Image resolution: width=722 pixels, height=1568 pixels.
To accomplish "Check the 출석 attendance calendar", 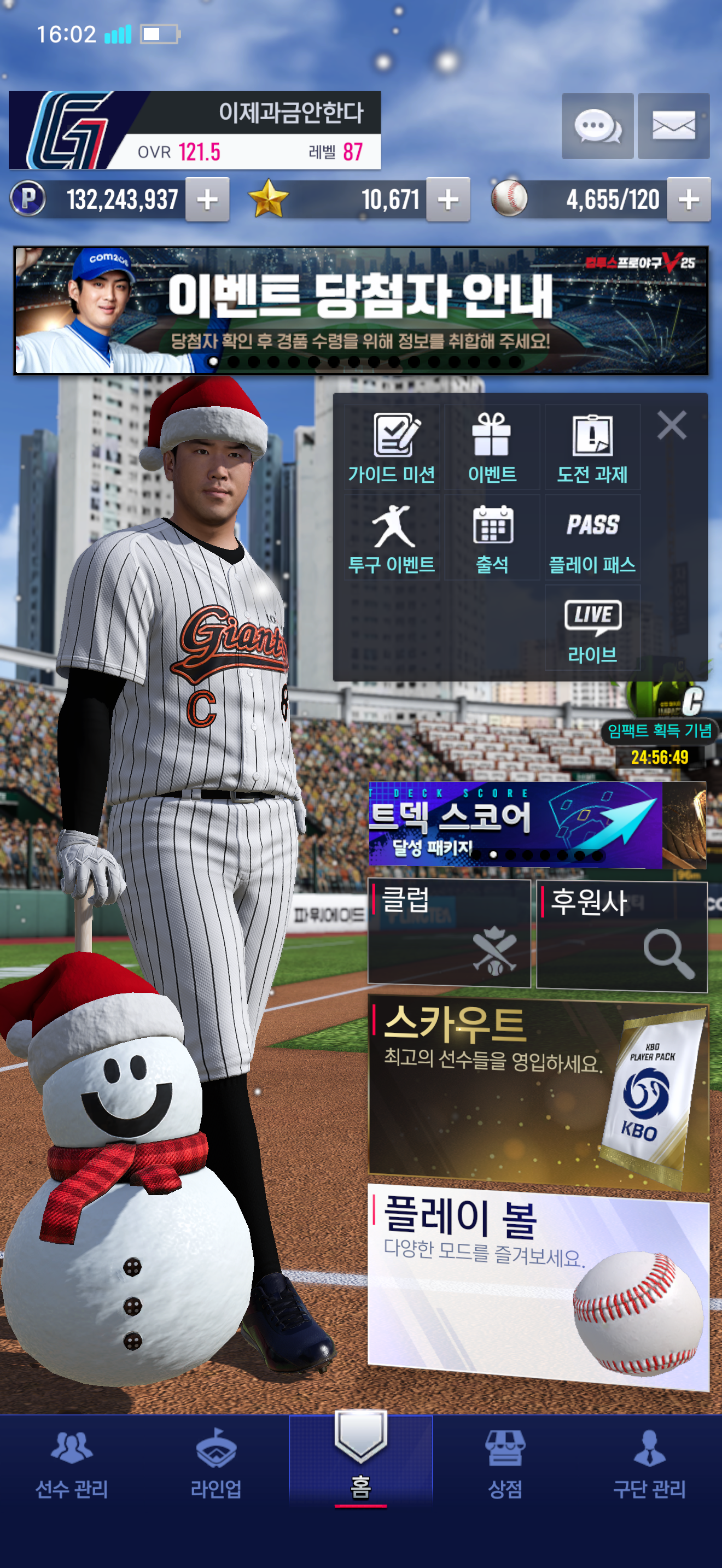I will tap(492, 538).
